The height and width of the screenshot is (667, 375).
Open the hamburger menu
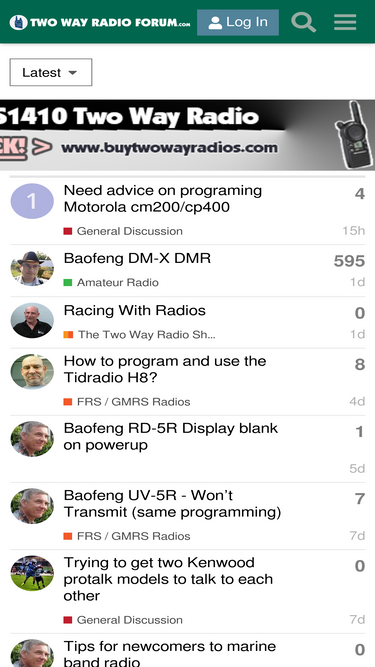pyautogui.click(x=345, y=22)
